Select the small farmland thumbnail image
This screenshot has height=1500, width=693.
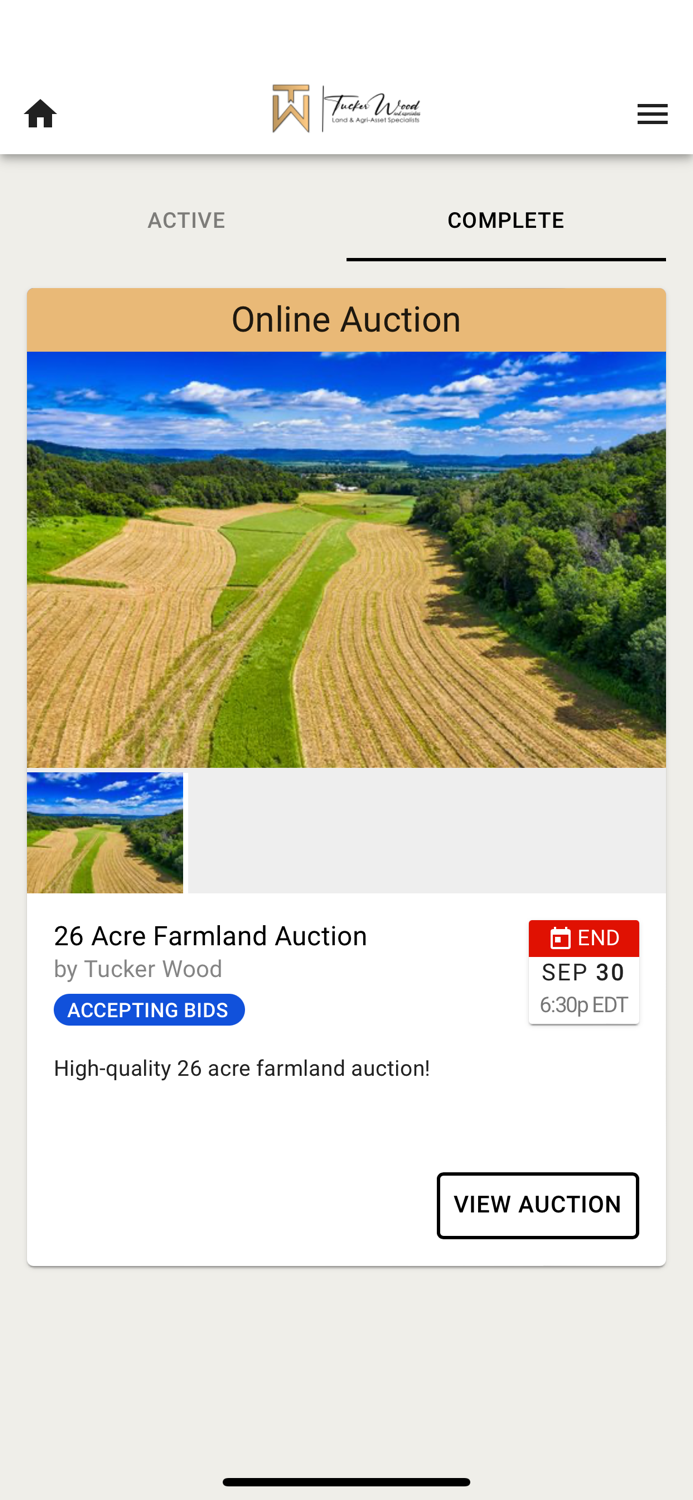(105, 832)
